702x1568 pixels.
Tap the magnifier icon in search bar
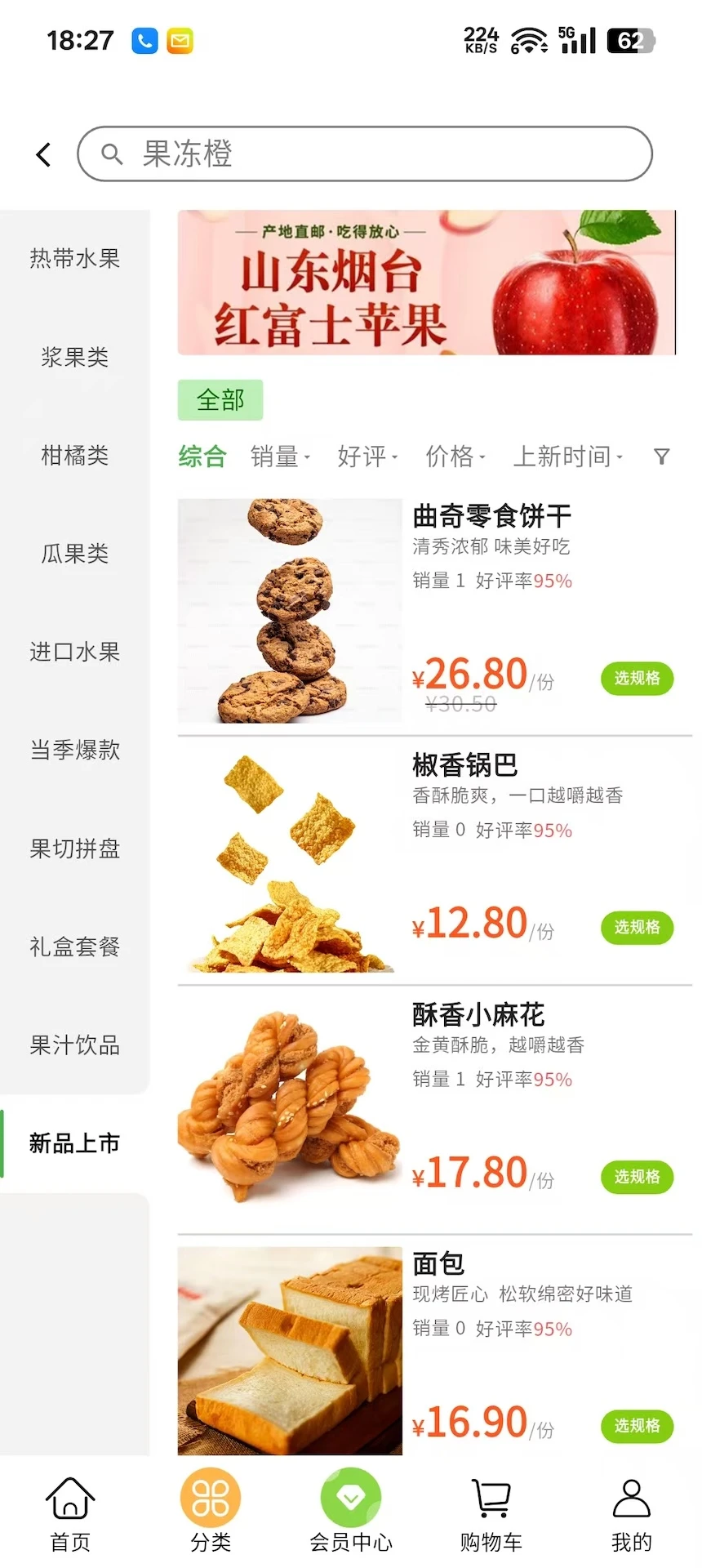(x=113, y=154)
